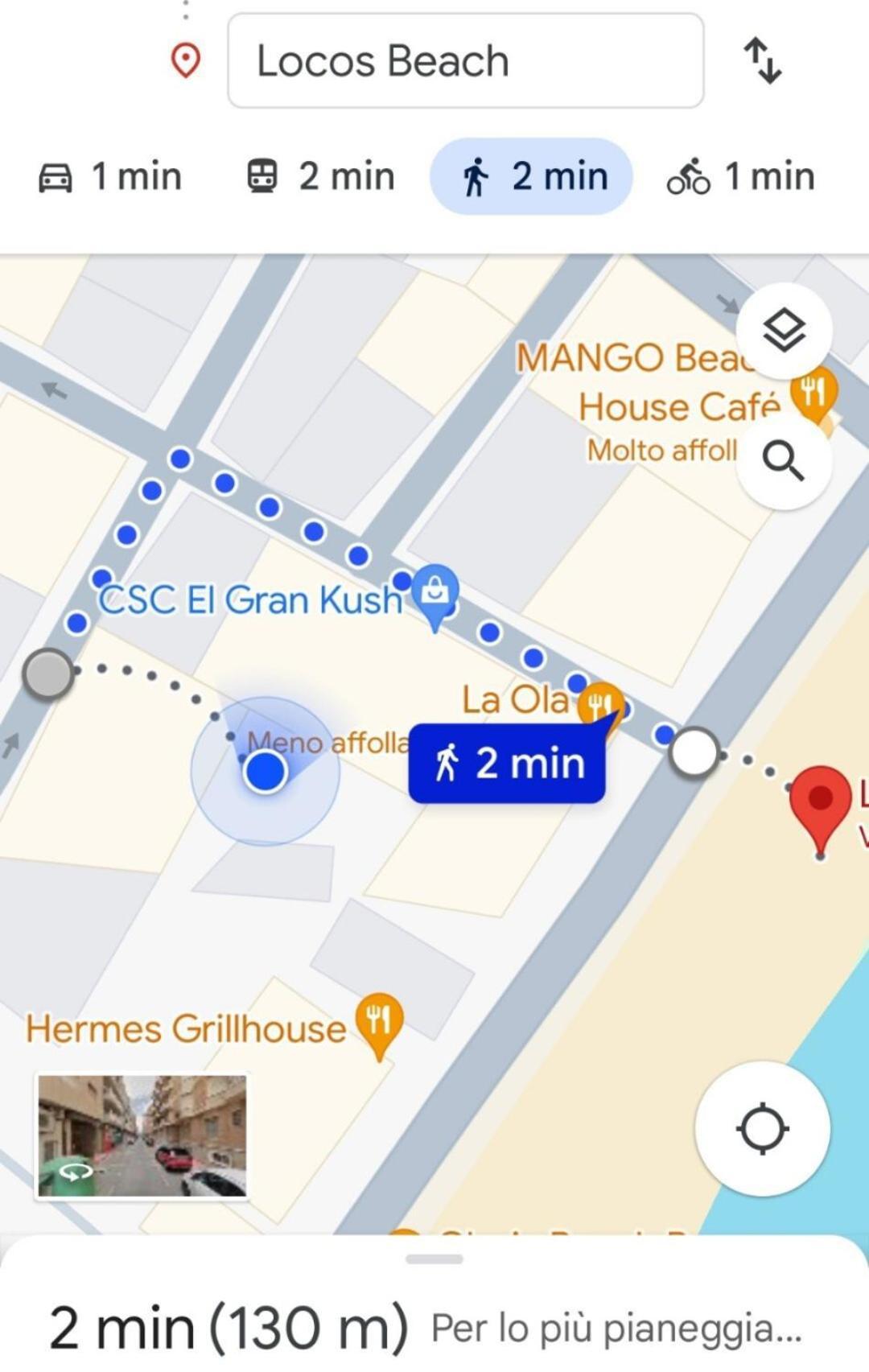This screenshot has height=1372, width=869.
Task: Open CSC El Gran Kush shop marker
Action: pyautogui.click(x=435, y=594)
